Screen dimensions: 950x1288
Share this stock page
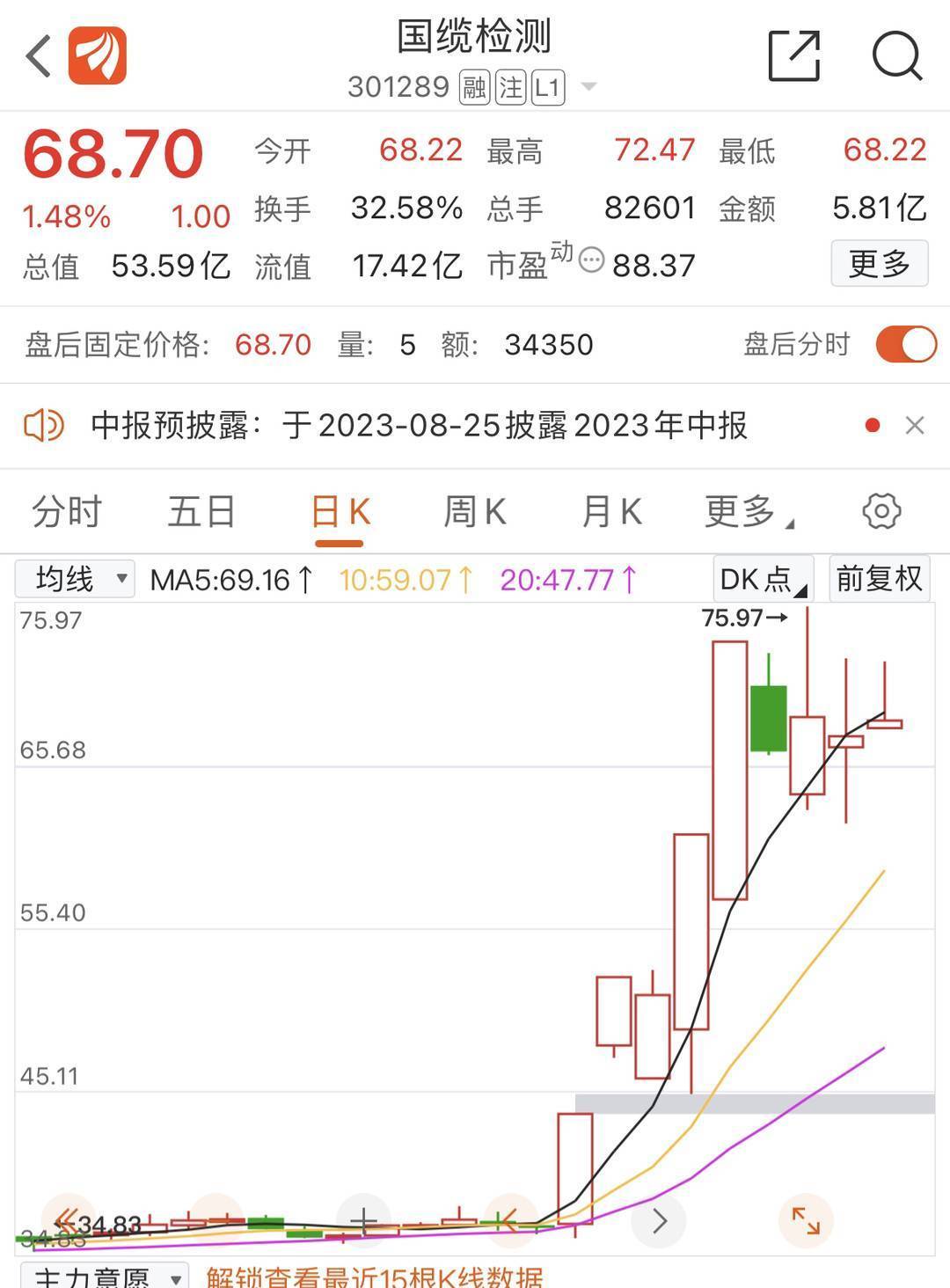click(793, 56)
